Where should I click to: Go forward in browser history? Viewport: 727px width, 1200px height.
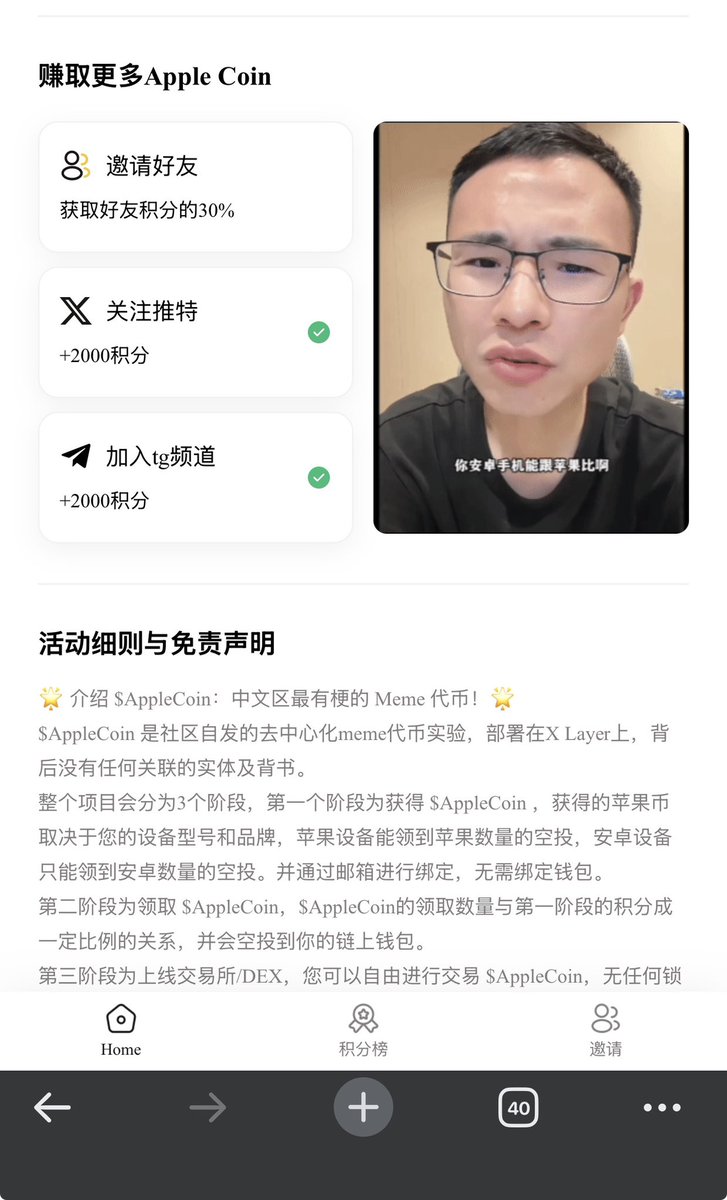click(x=208, y=1107)
